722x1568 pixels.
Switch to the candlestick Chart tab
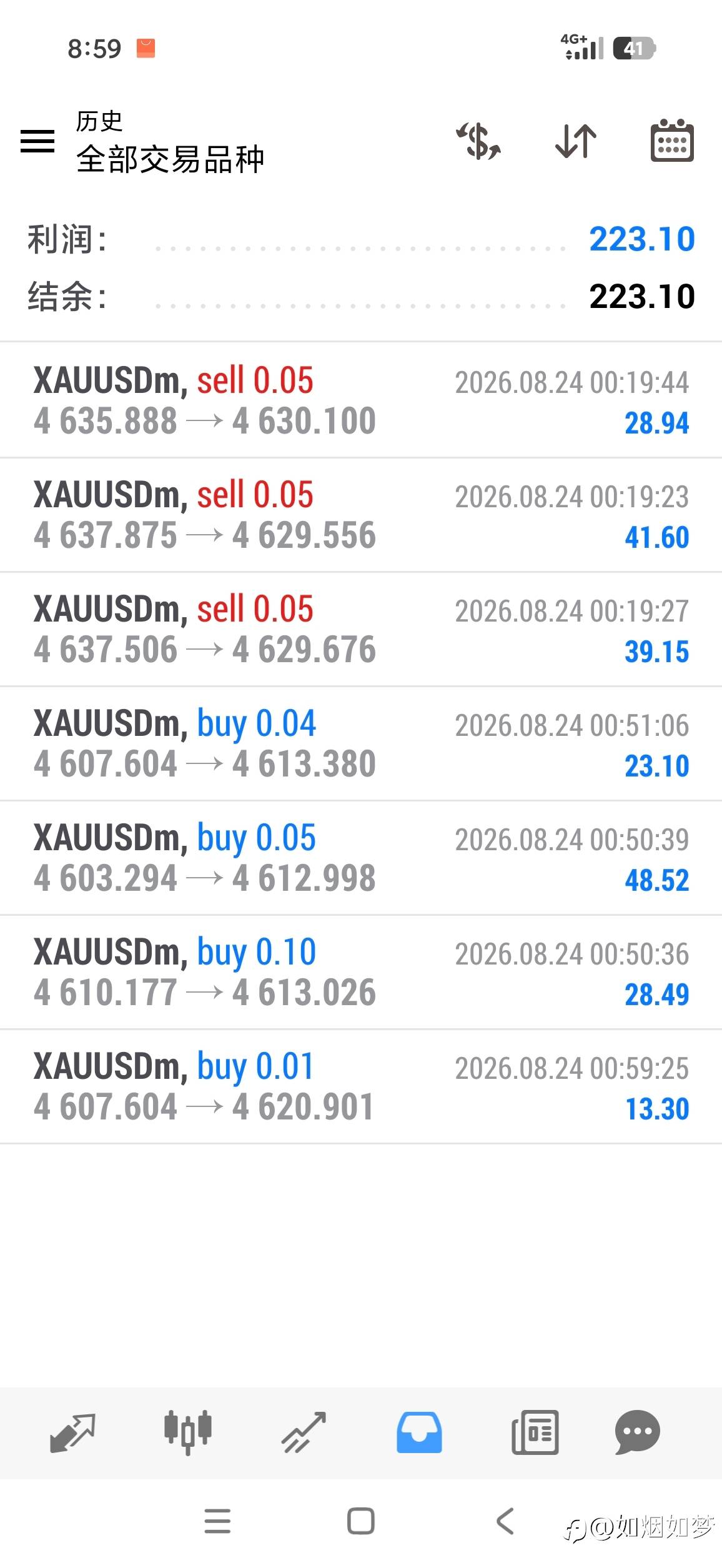point(188,1432)
